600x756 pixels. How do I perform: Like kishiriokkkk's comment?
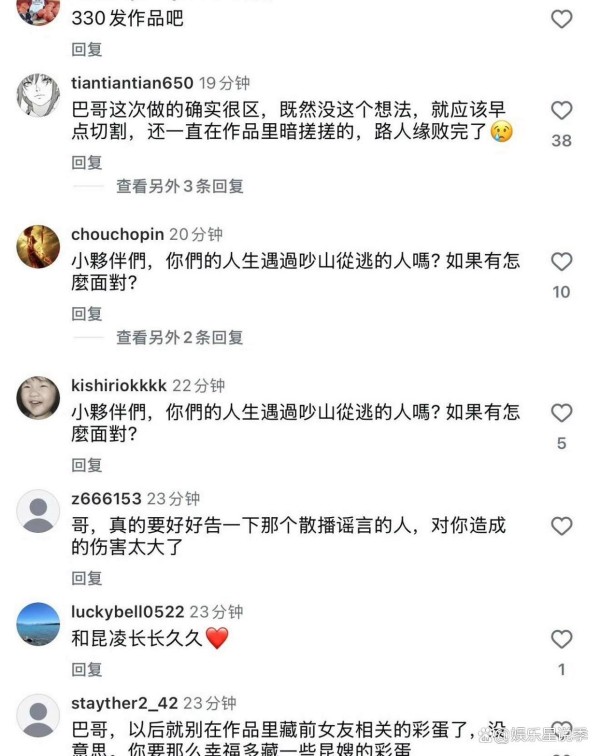562,413
